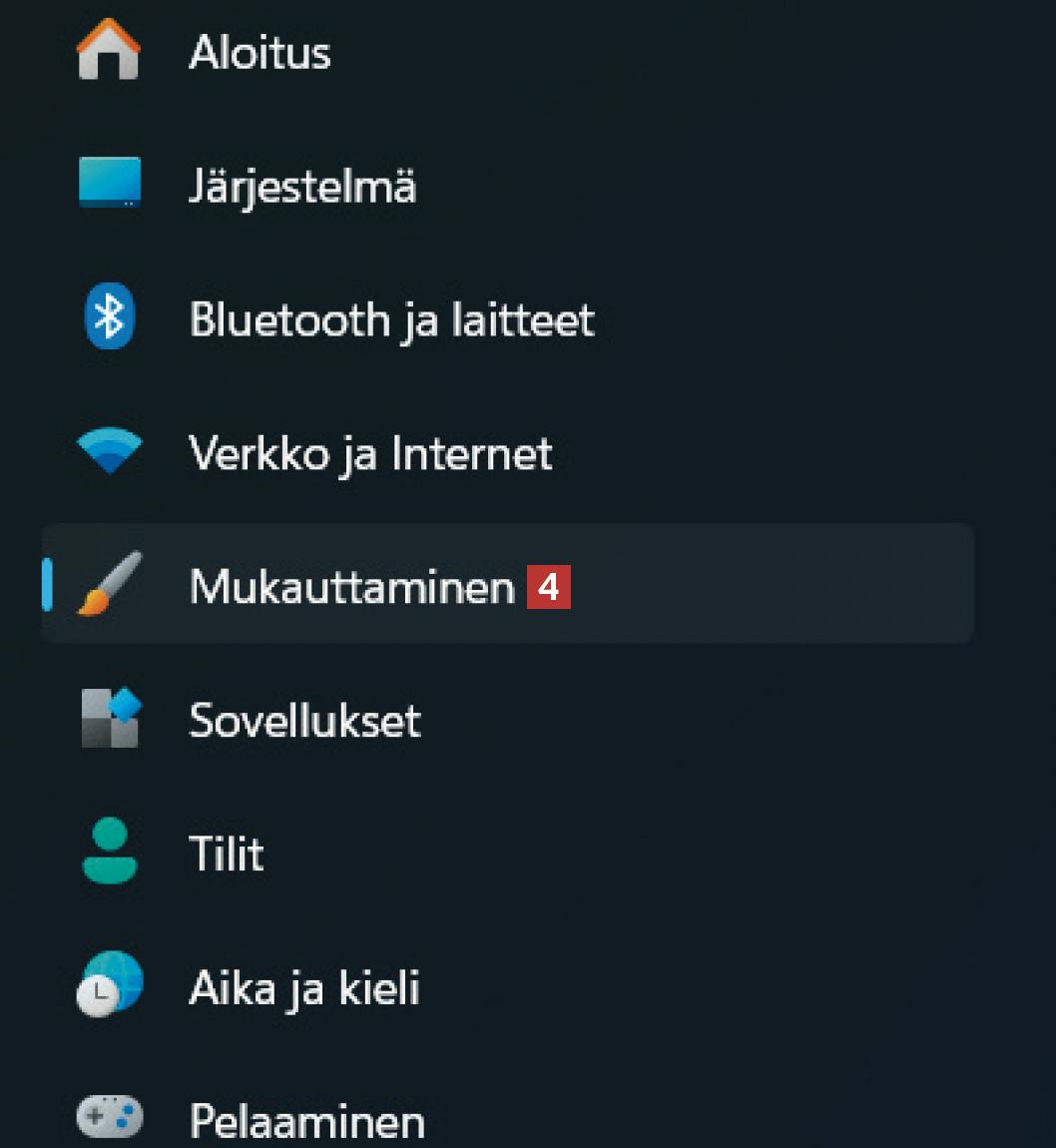Image resolution: width=1056 pixels, height=1148 pixels.
Task: Open the Aloitus home section
Action: tap(260, 53)
